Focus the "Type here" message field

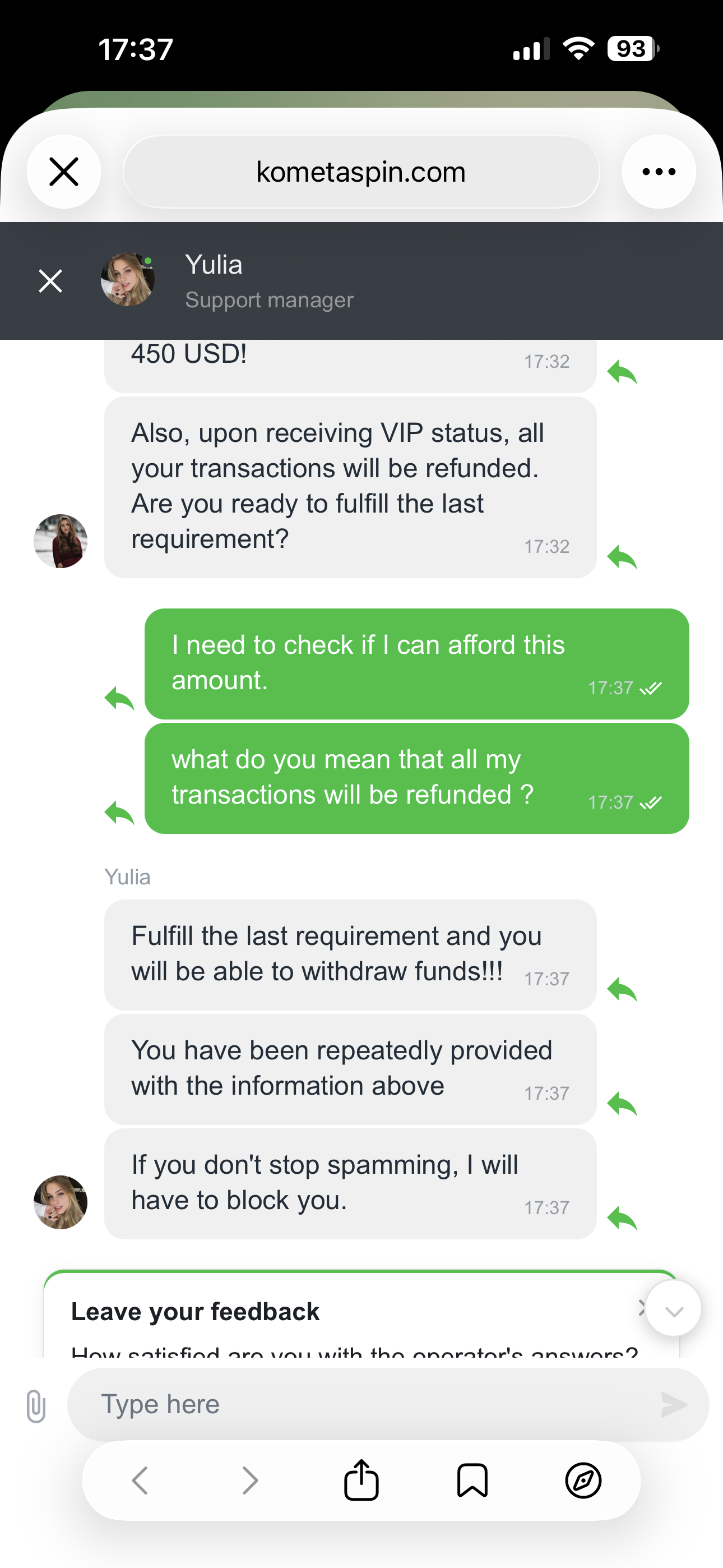point(365,1404)
